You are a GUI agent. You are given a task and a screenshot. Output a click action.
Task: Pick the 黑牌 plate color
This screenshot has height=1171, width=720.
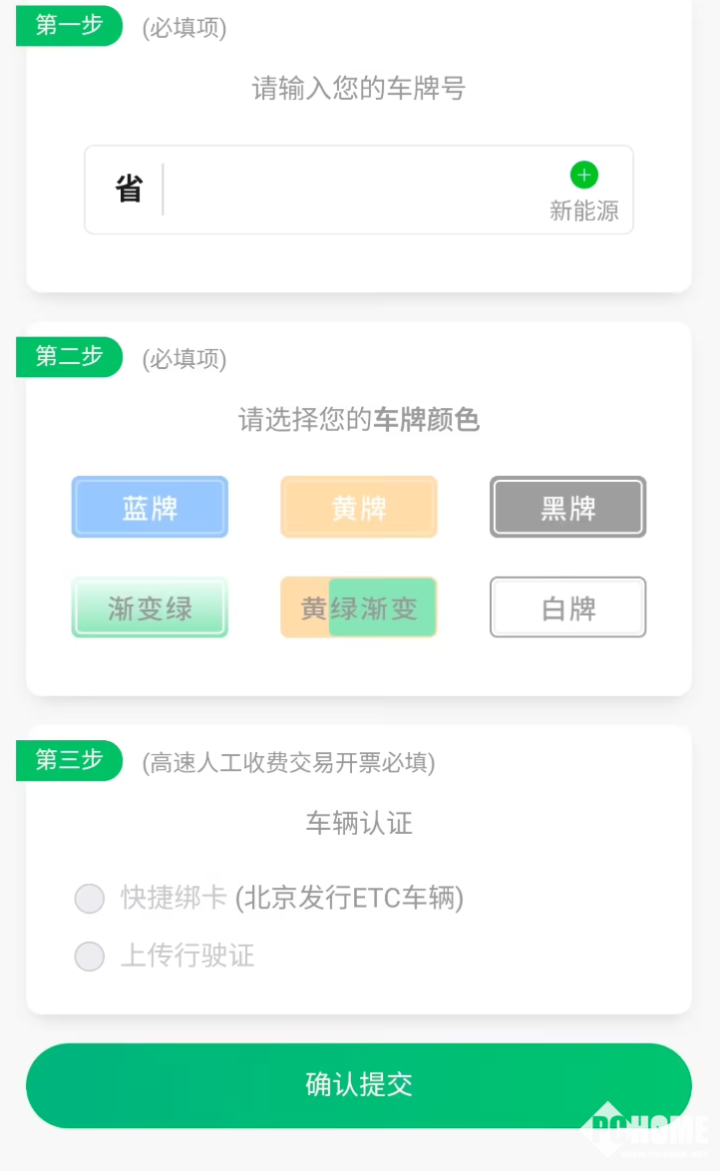point(568,507)
